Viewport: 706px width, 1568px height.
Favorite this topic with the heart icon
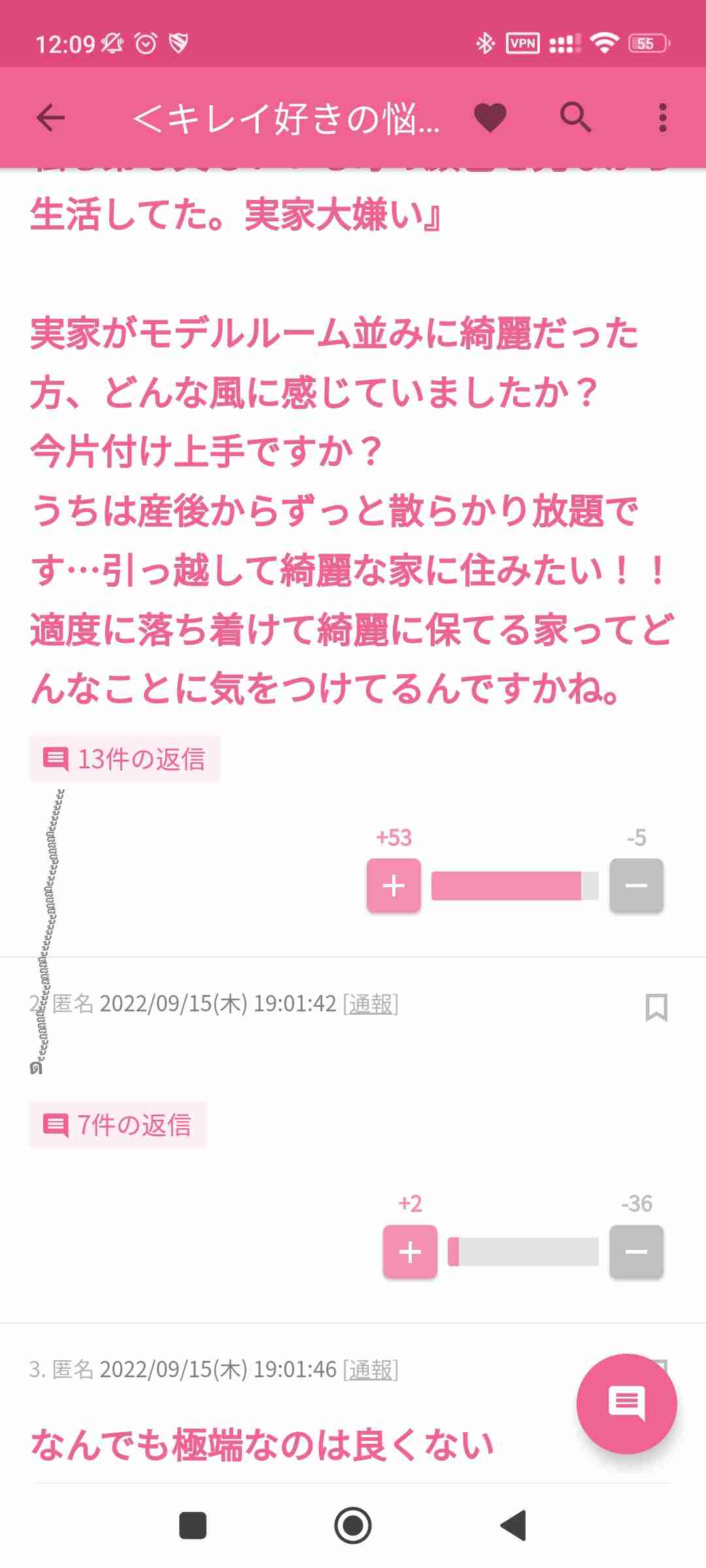pos(490,118)
